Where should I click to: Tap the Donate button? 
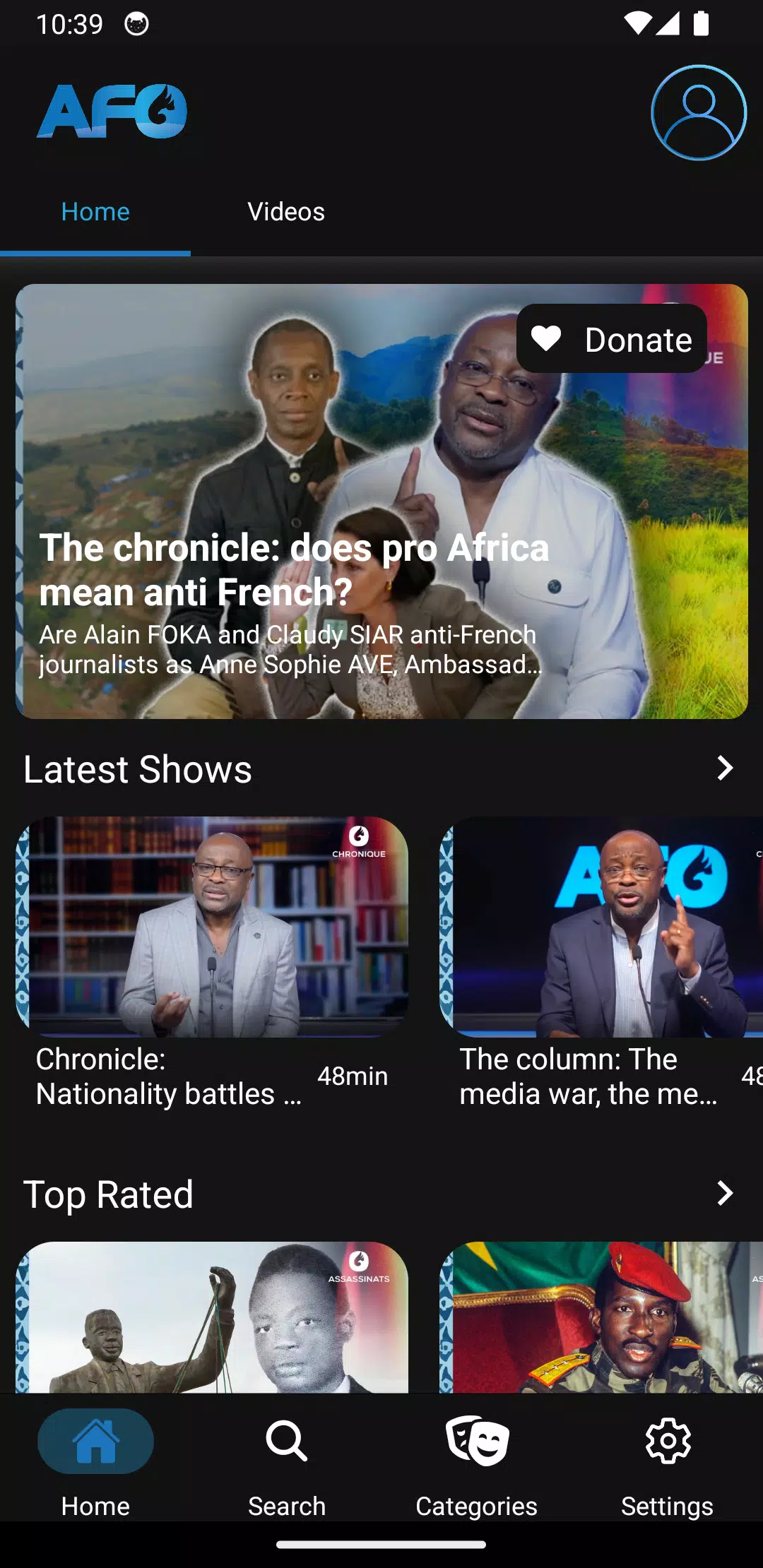pyautogui.click(x=612, y=339)
